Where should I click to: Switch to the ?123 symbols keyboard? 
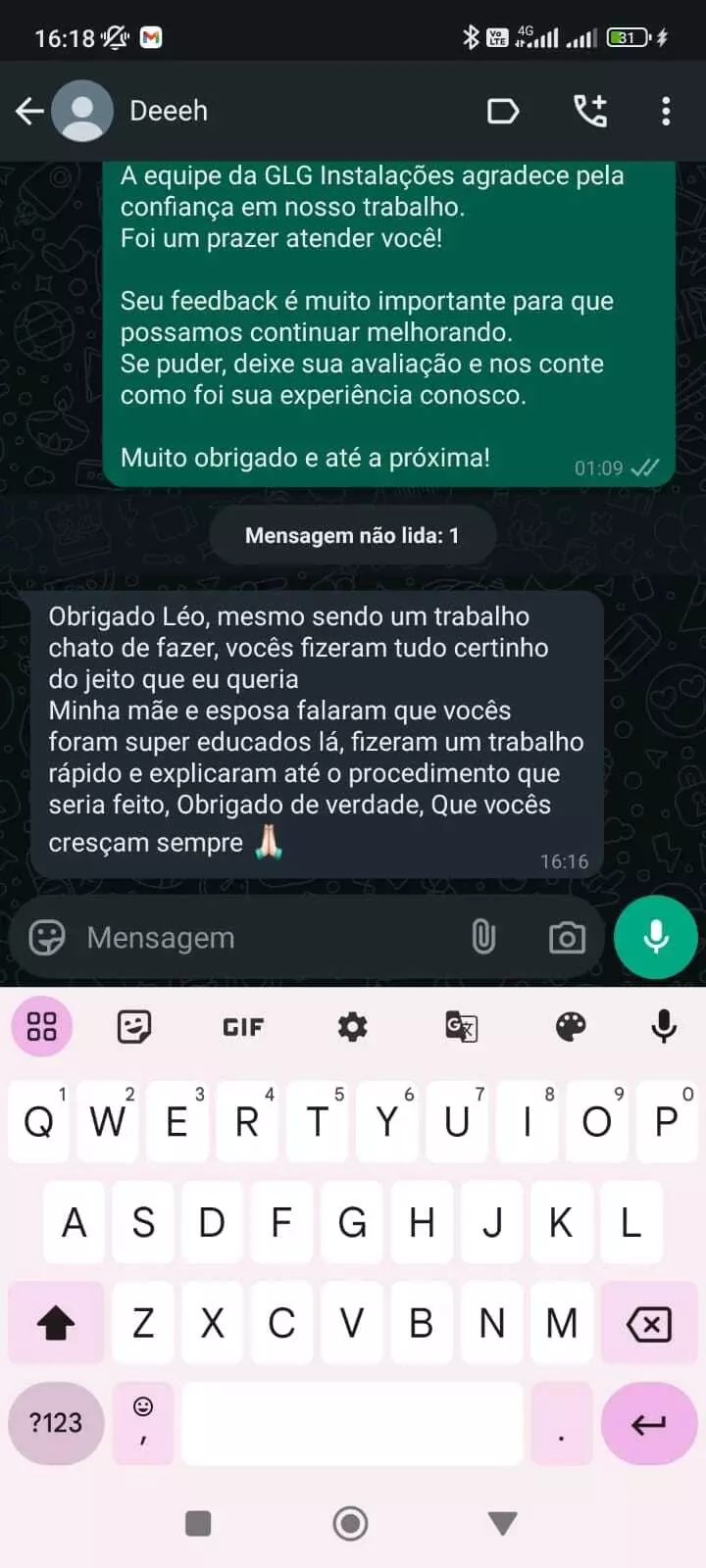[56, 1423]
